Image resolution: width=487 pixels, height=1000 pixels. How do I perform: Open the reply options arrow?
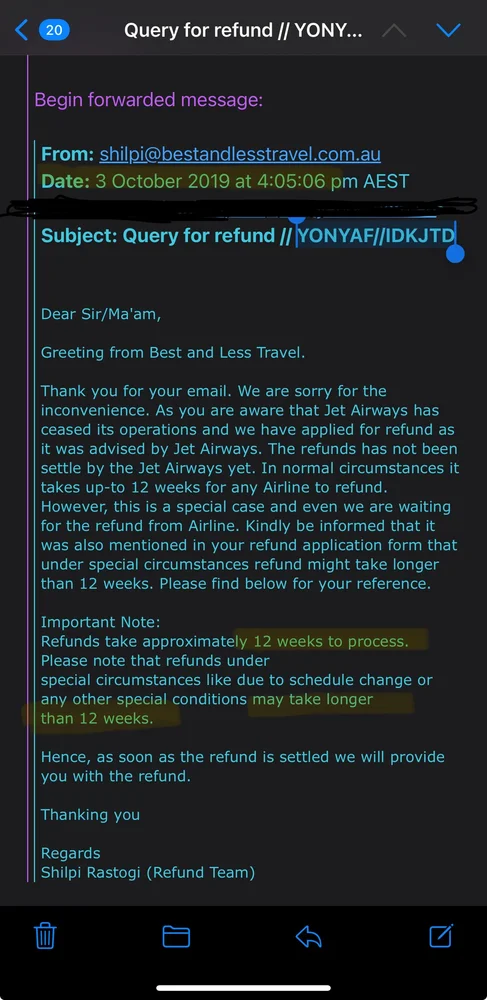pos(309,936)
